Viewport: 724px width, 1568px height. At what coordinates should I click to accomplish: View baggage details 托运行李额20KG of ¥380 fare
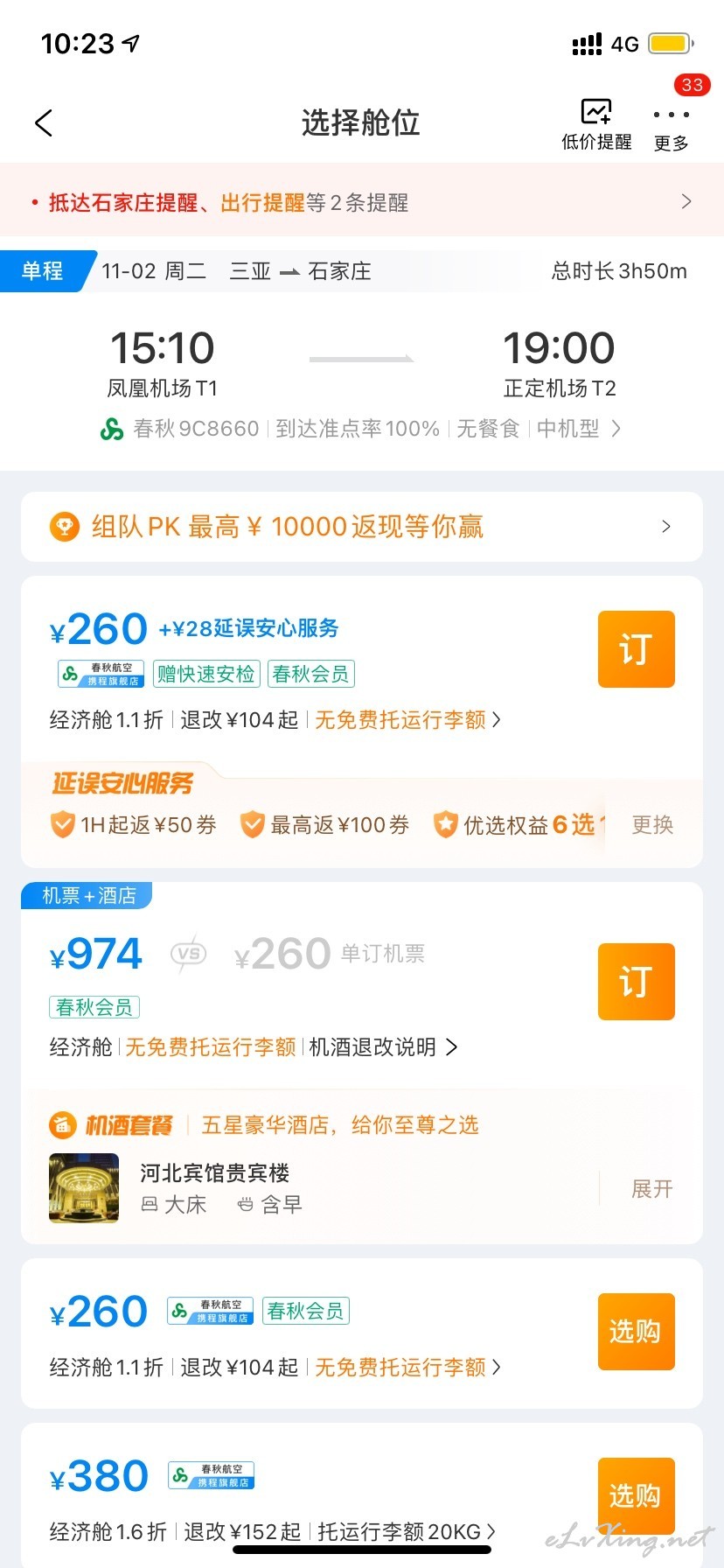click(407, 1532)
